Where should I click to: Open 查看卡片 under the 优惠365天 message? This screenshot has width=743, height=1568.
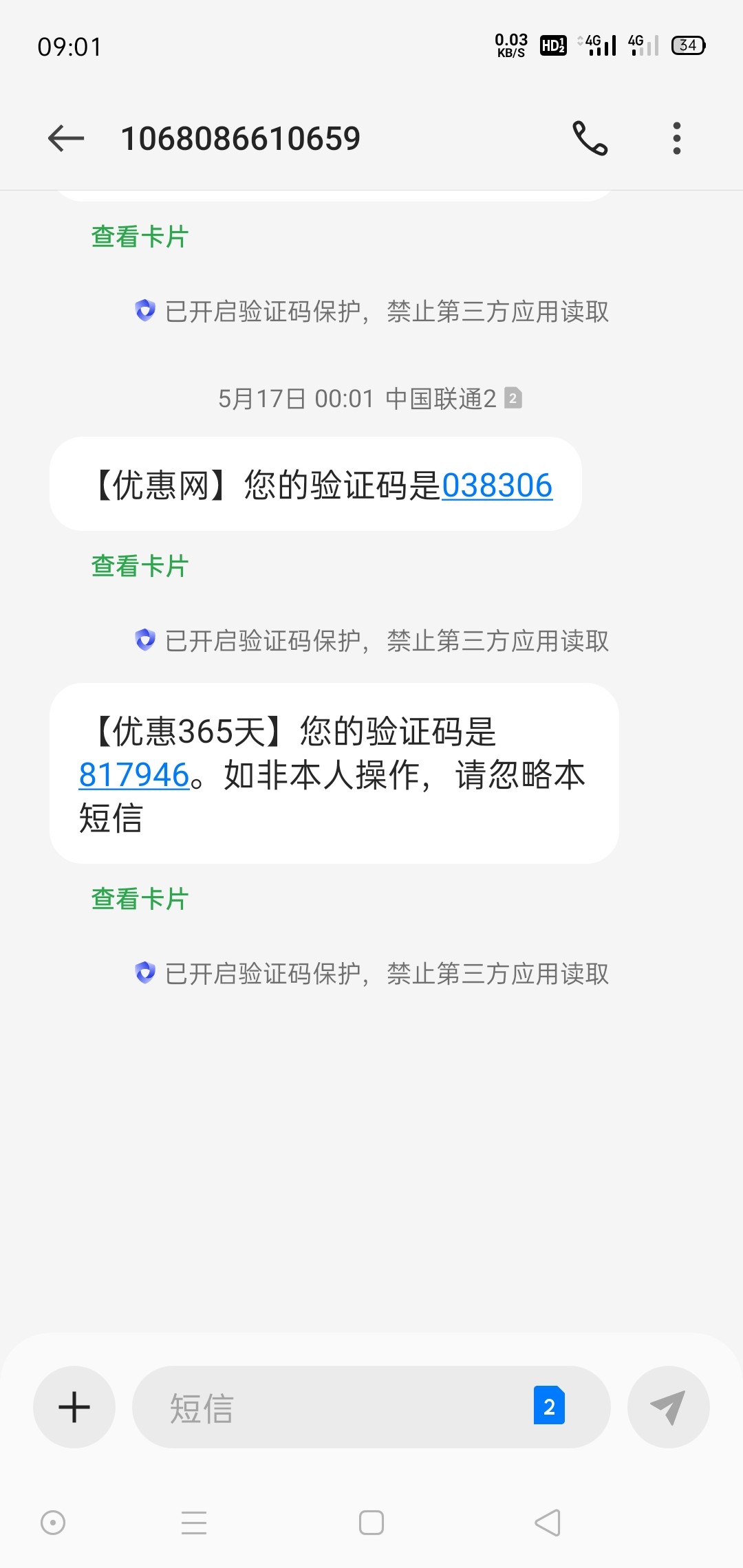pos(140,899)
